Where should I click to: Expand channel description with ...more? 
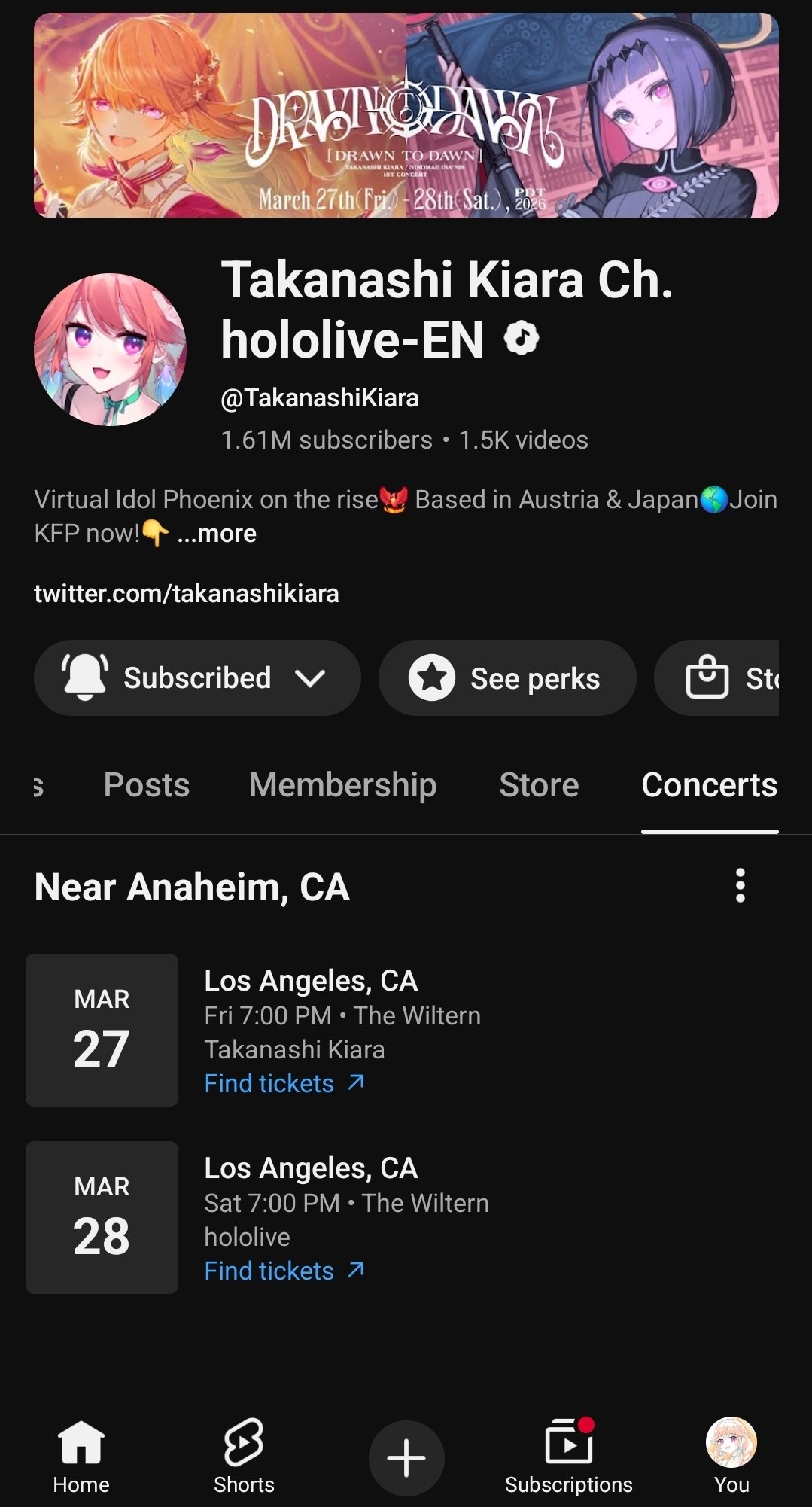point(217,534)
